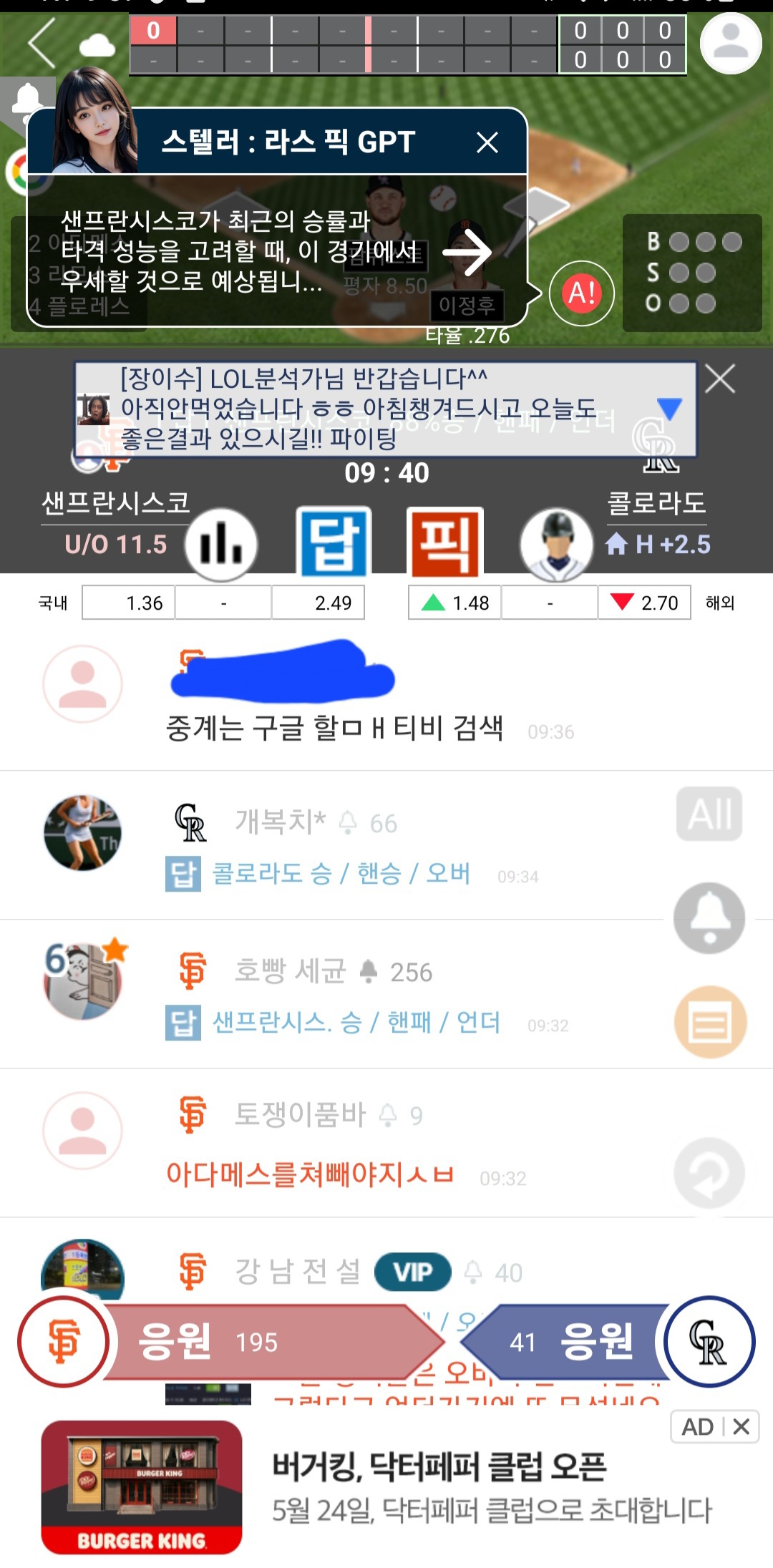
Task: Select the blue 답 button
Action: (x=334, y=542)
